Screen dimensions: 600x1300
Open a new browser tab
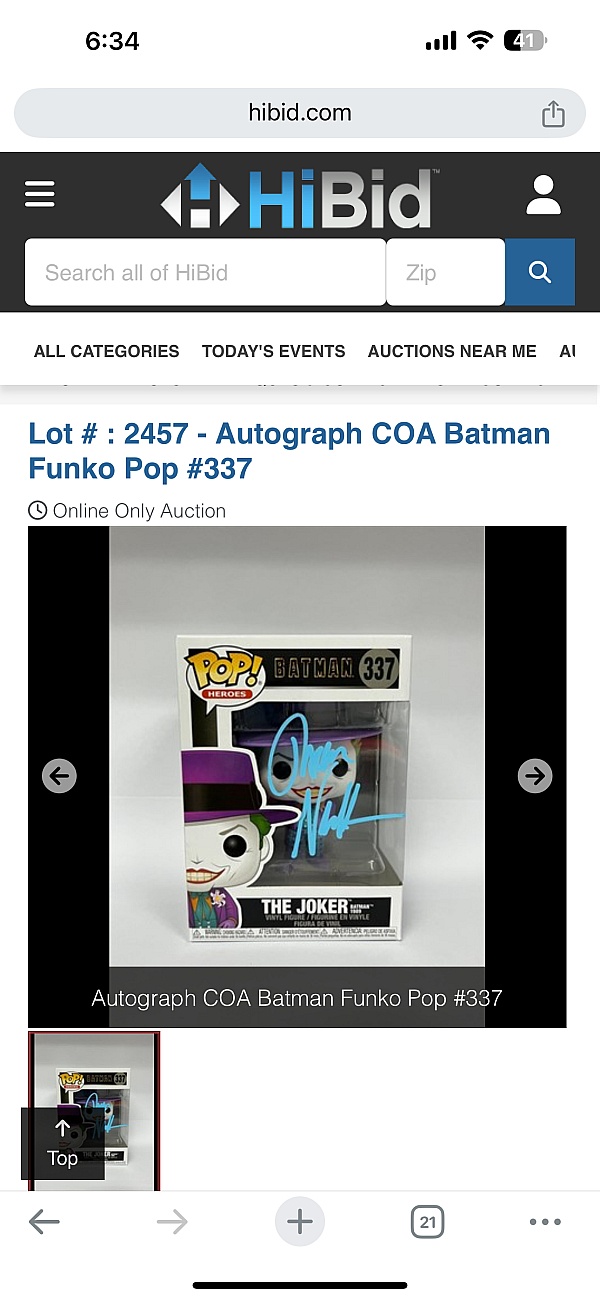point(300,1221)
